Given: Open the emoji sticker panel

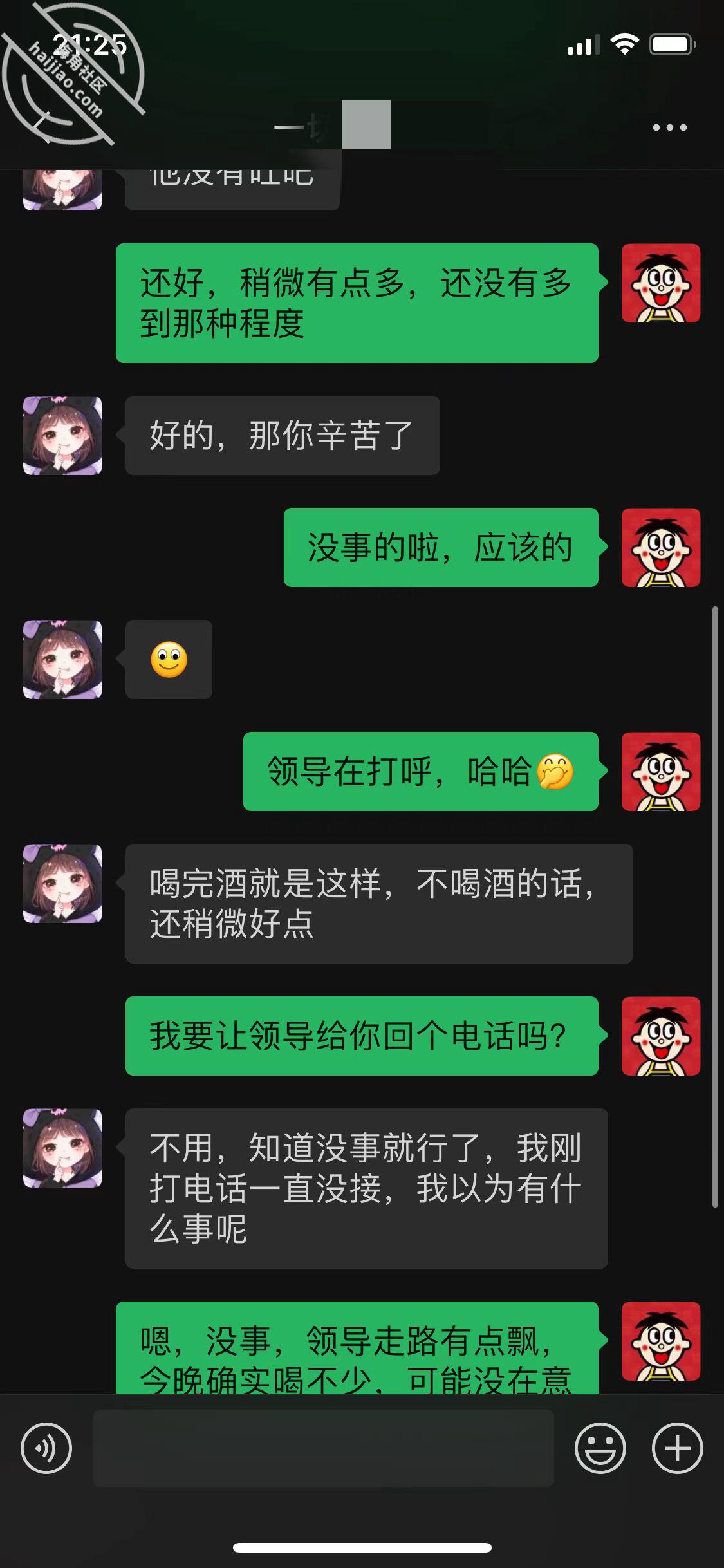Looking at the screenshot, I should point(600,1448).
